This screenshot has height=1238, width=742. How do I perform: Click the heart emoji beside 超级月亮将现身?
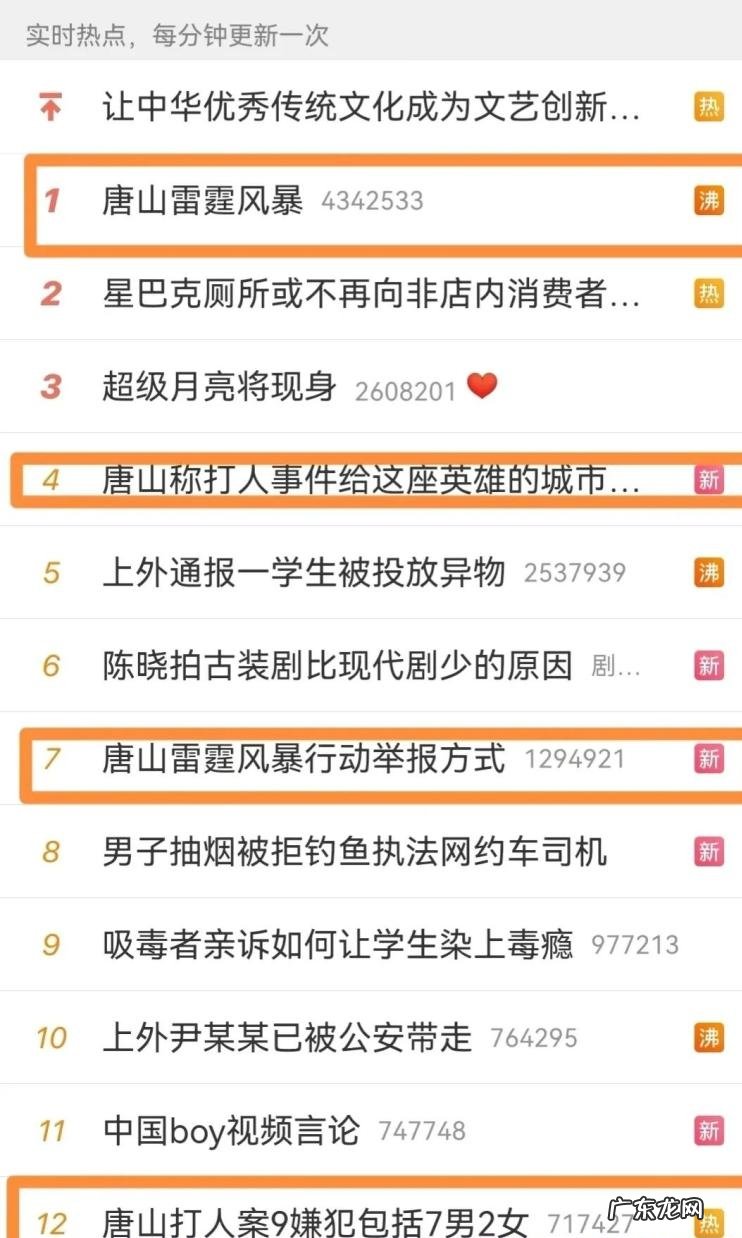pos(483,386)
